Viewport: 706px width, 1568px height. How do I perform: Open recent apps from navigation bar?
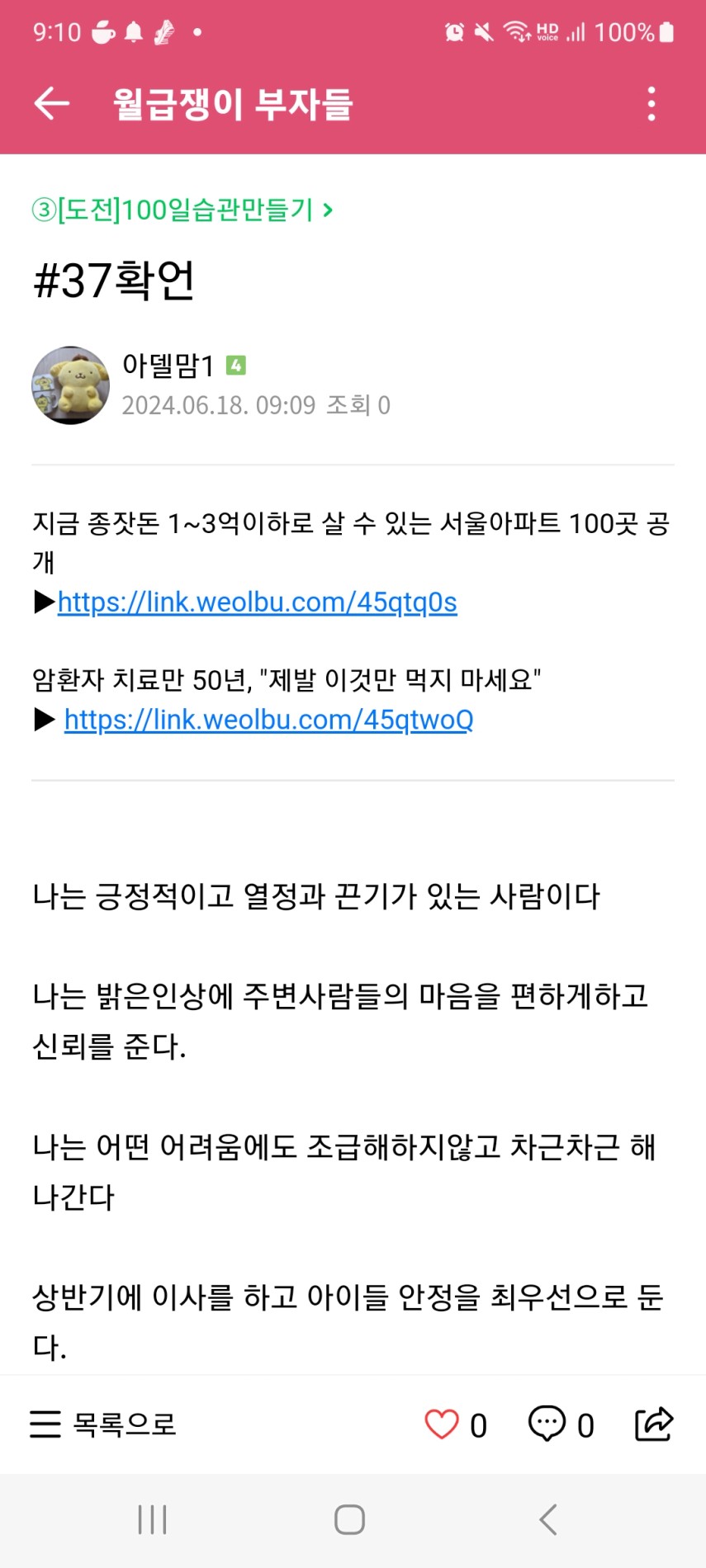tap(153, 1519)
